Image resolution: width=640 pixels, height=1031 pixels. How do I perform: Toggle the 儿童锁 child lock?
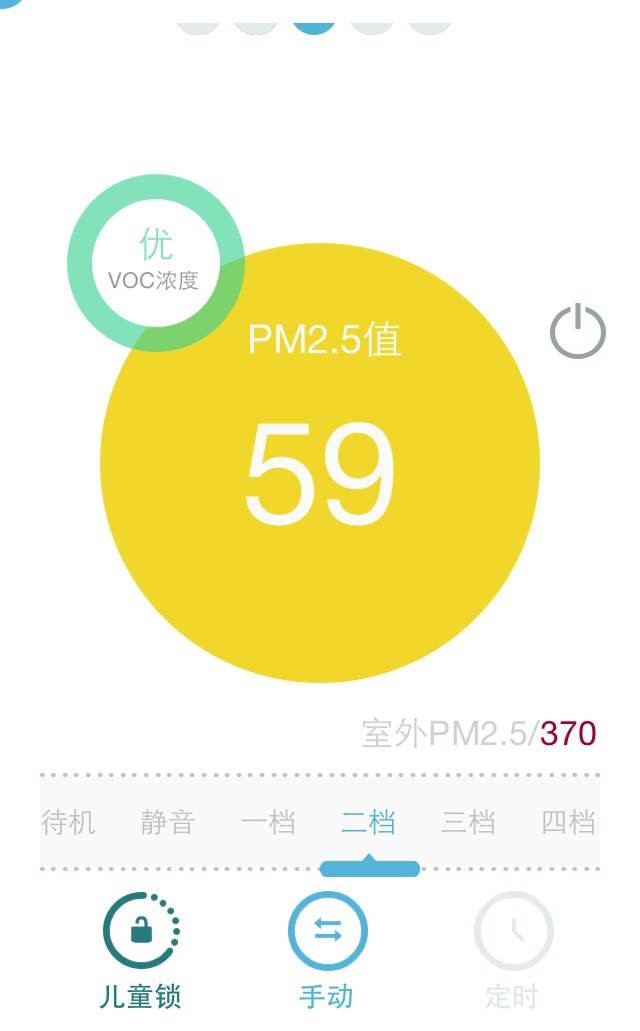tap(142, 932)
